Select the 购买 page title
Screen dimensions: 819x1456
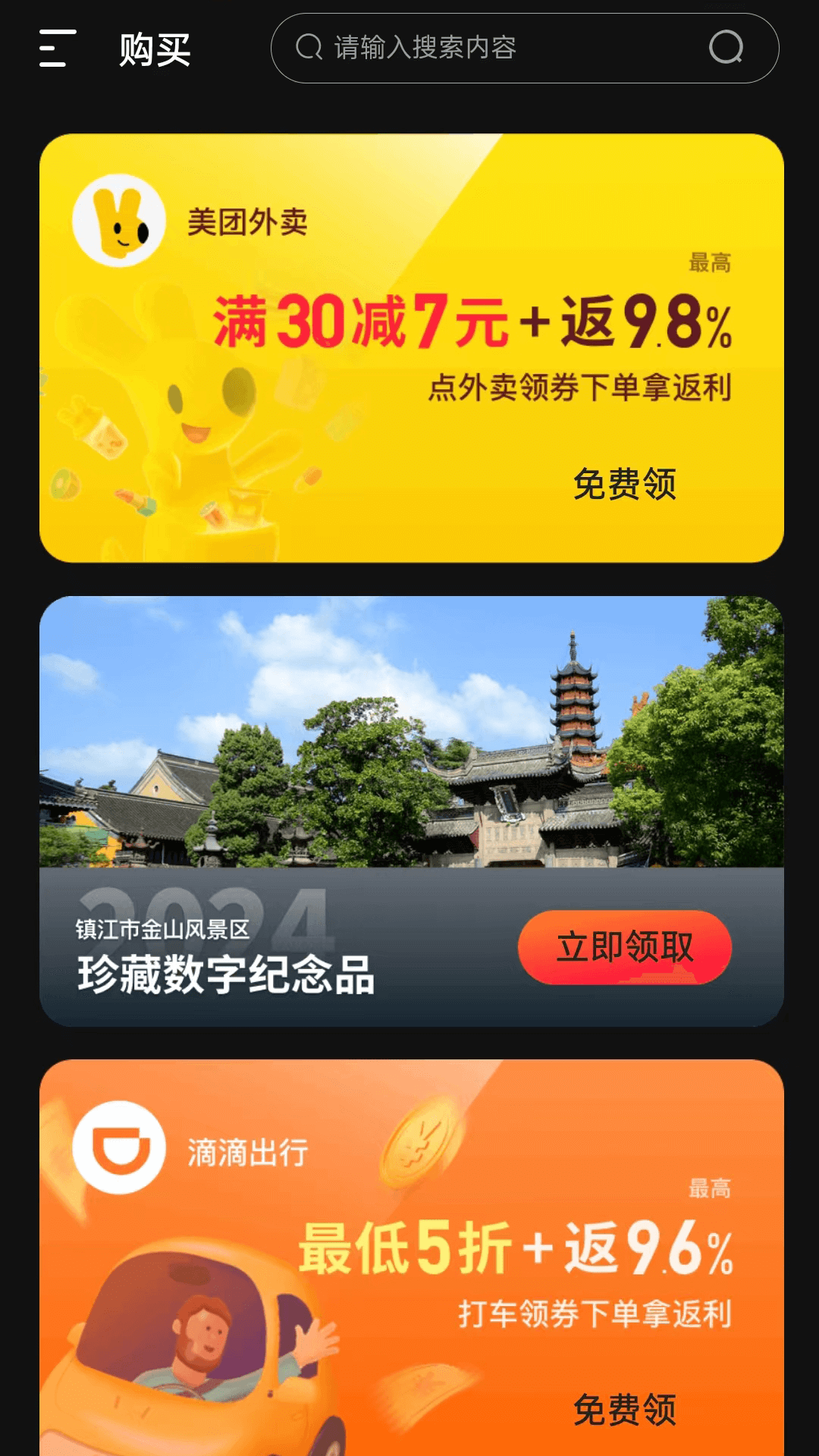point(152,49)
